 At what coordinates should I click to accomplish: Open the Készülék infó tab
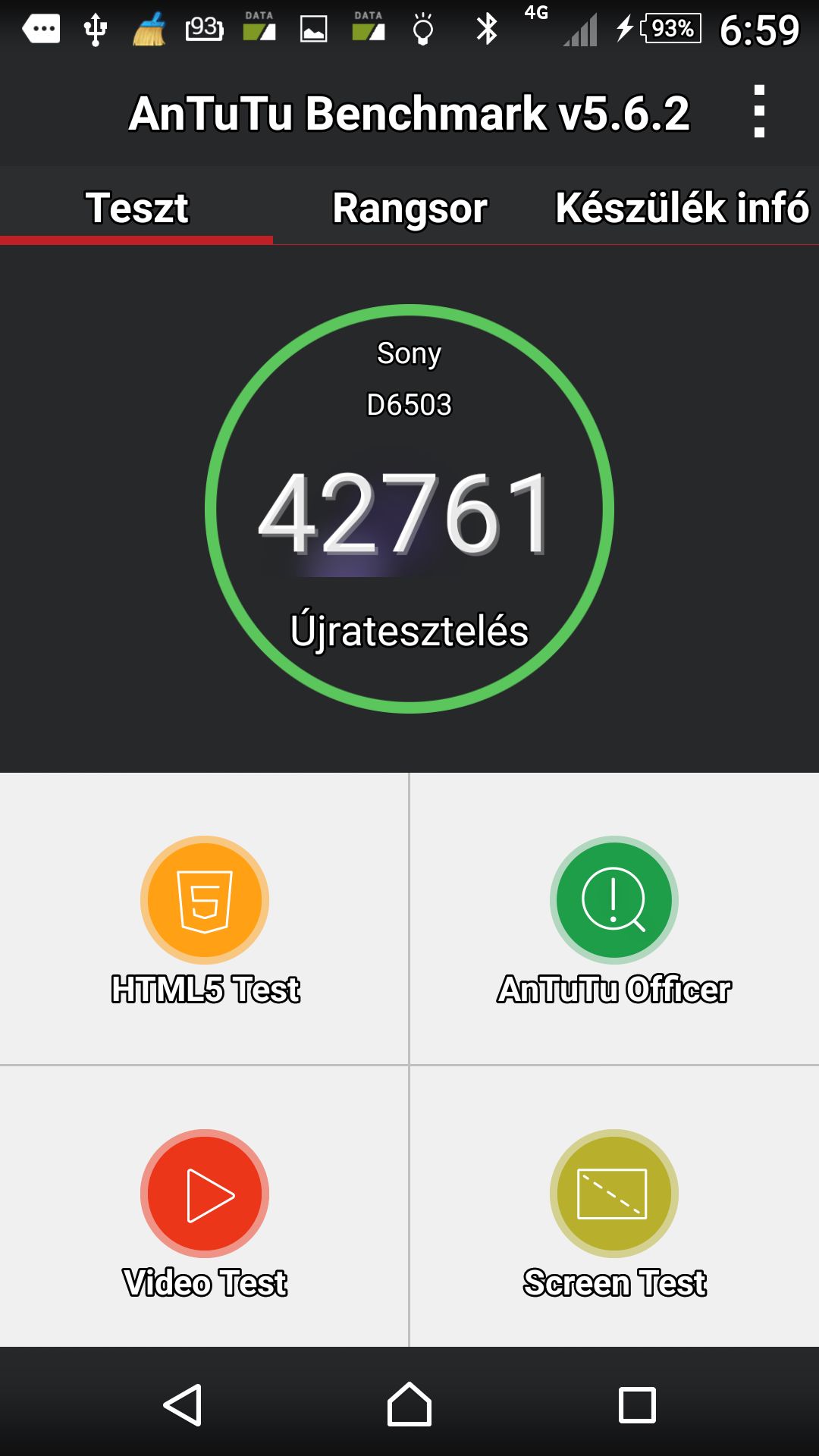pyautogui.click(x=682, y=207)
